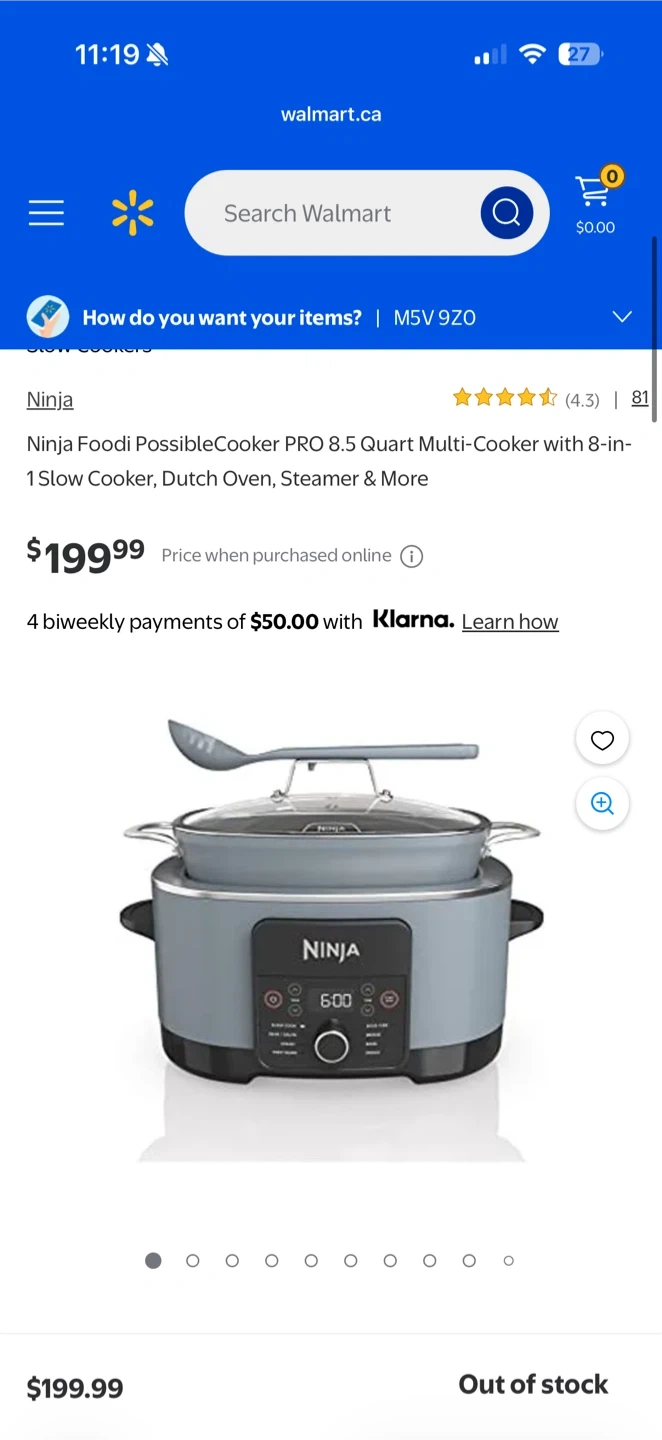This screenshot has width=662, height=1440.
Task: Show info about Price when purchased online
Action: (411, 556)
